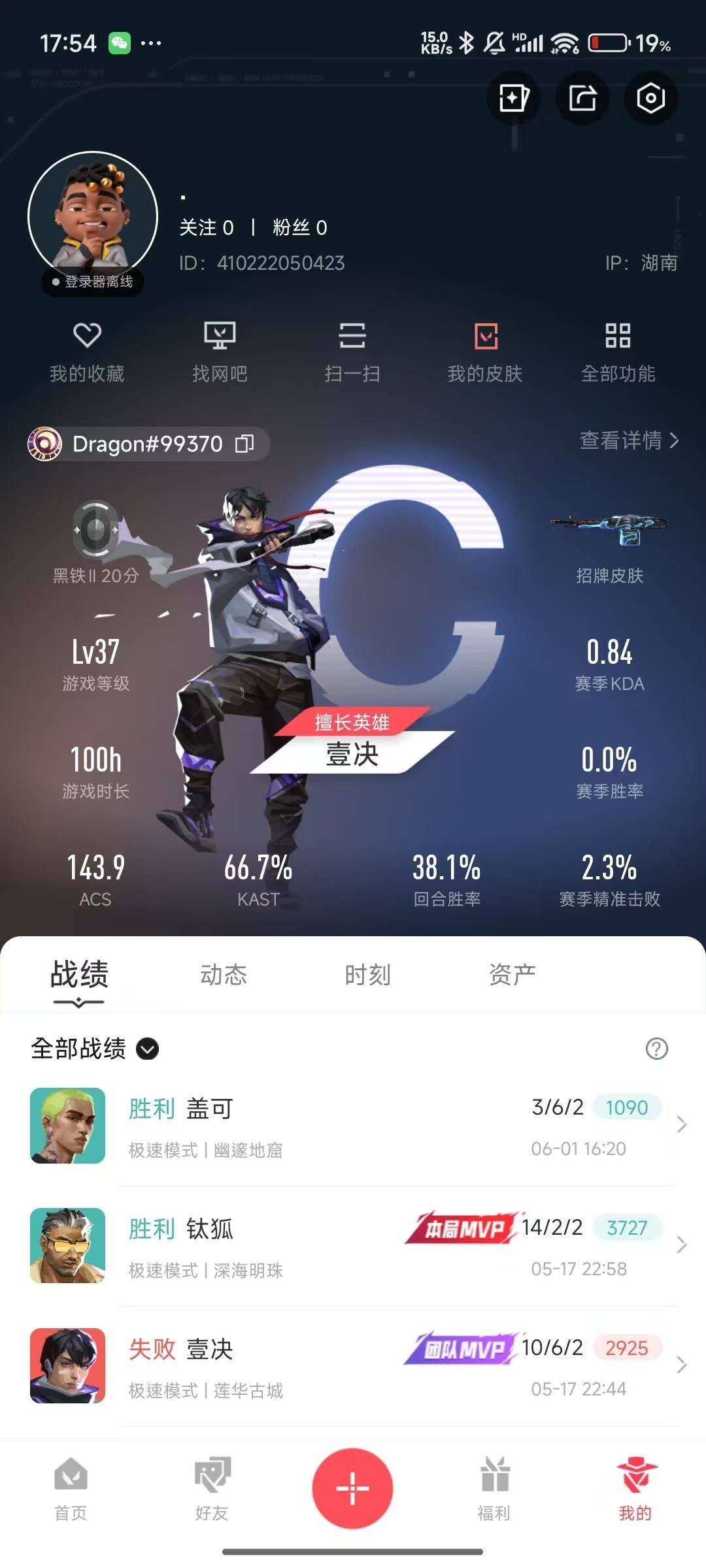Screen dimensions: 706x1568
Task: Switch to the 时刻 tab
Action: pos(367,974)
